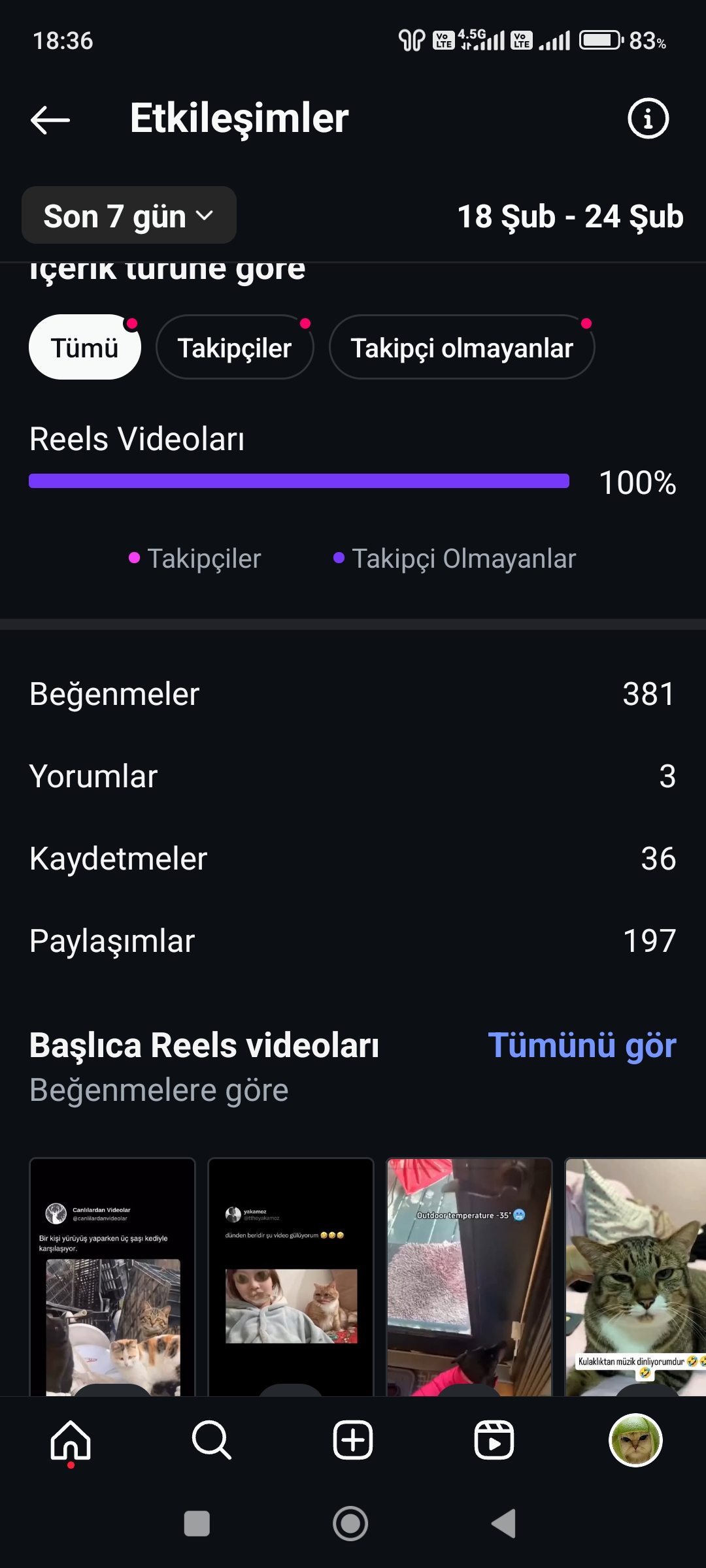Switch to the Reels tab
The image size is (706, 1568).
tap(494, 1440)
